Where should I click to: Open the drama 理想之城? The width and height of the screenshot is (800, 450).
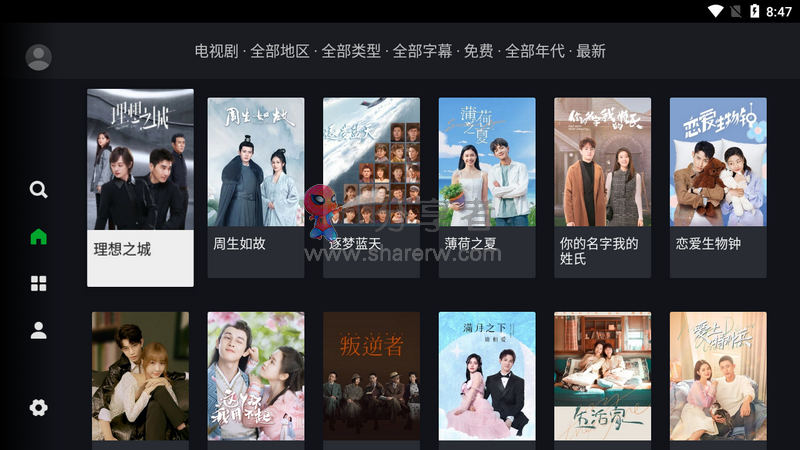140,187
